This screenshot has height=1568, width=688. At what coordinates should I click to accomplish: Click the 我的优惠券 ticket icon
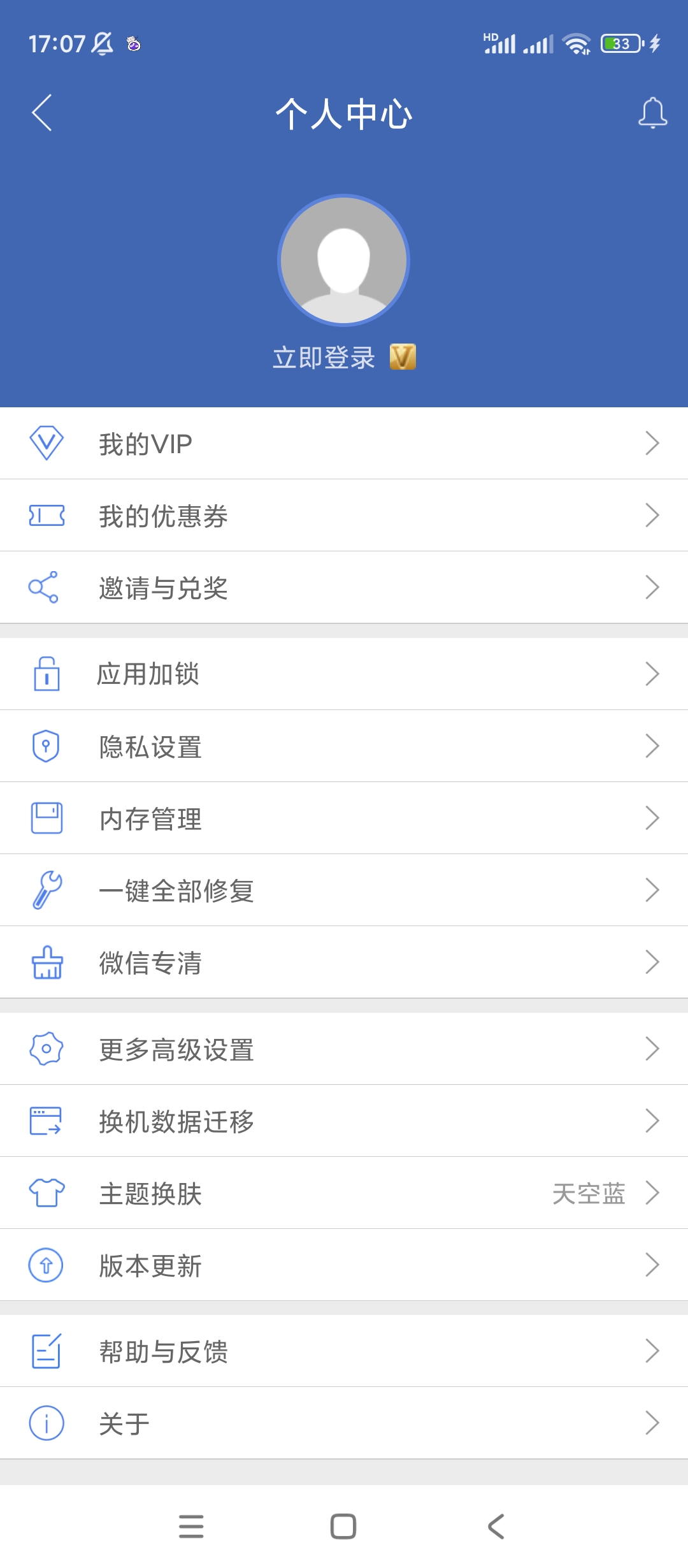click(x=47, y=516)
